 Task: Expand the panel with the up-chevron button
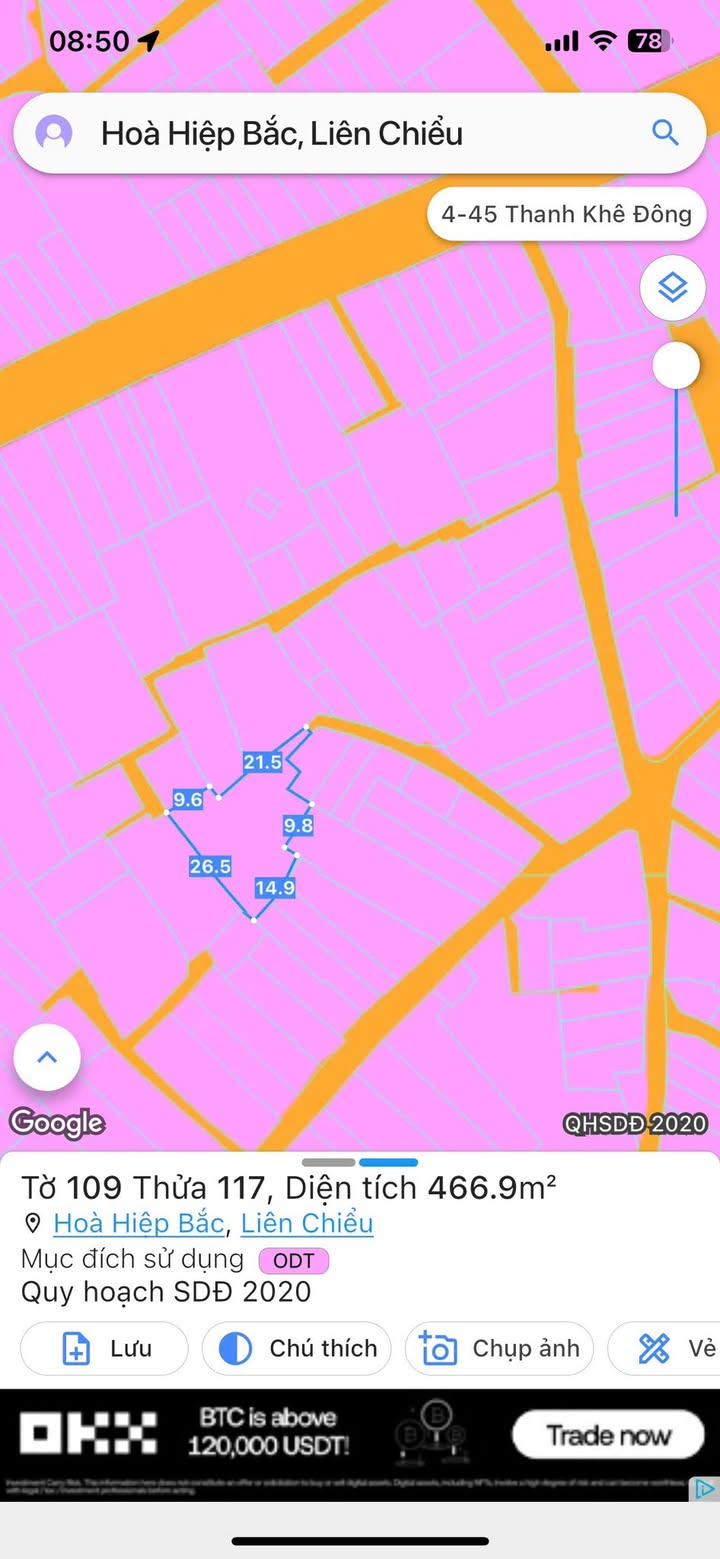click(47, 1057)
